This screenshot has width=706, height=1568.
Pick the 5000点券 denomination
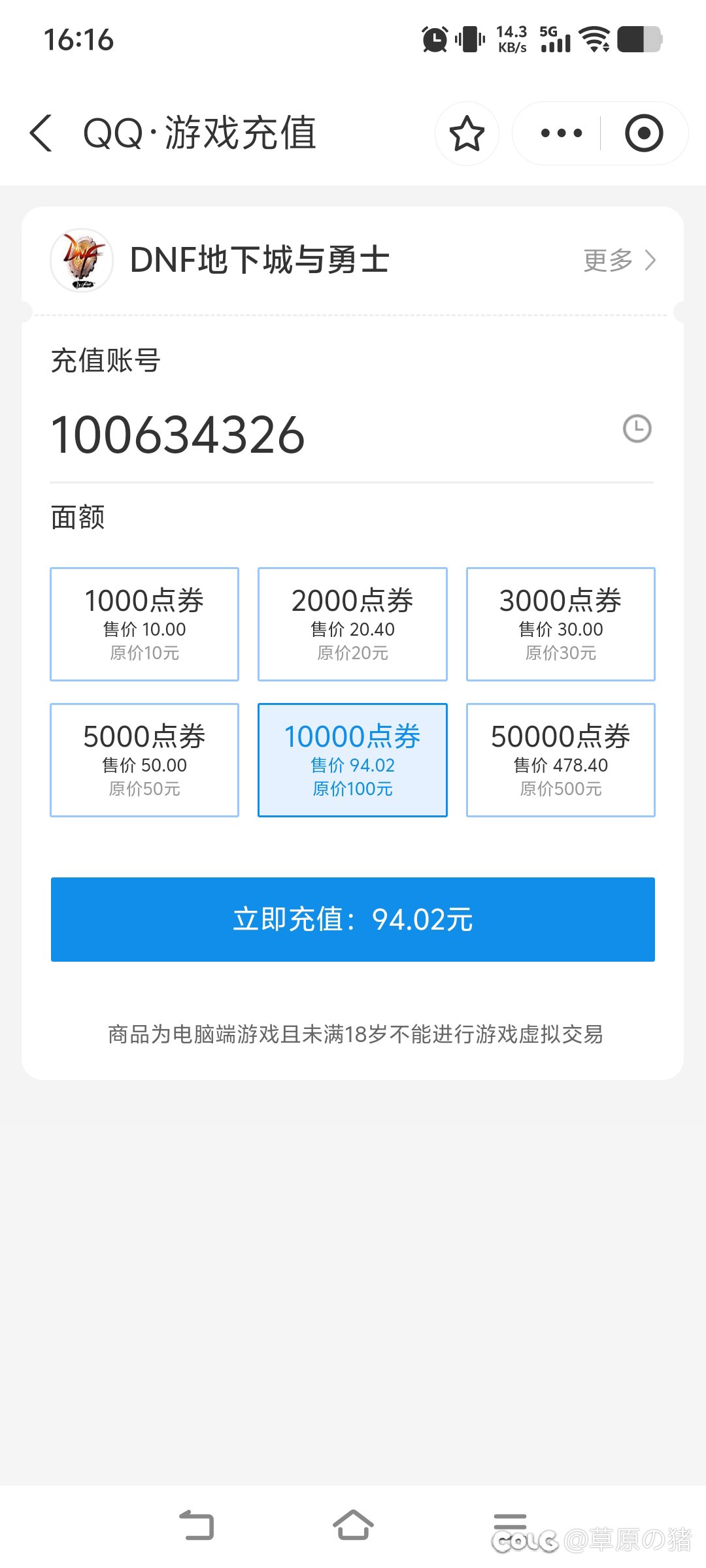(x=144, y=760)
